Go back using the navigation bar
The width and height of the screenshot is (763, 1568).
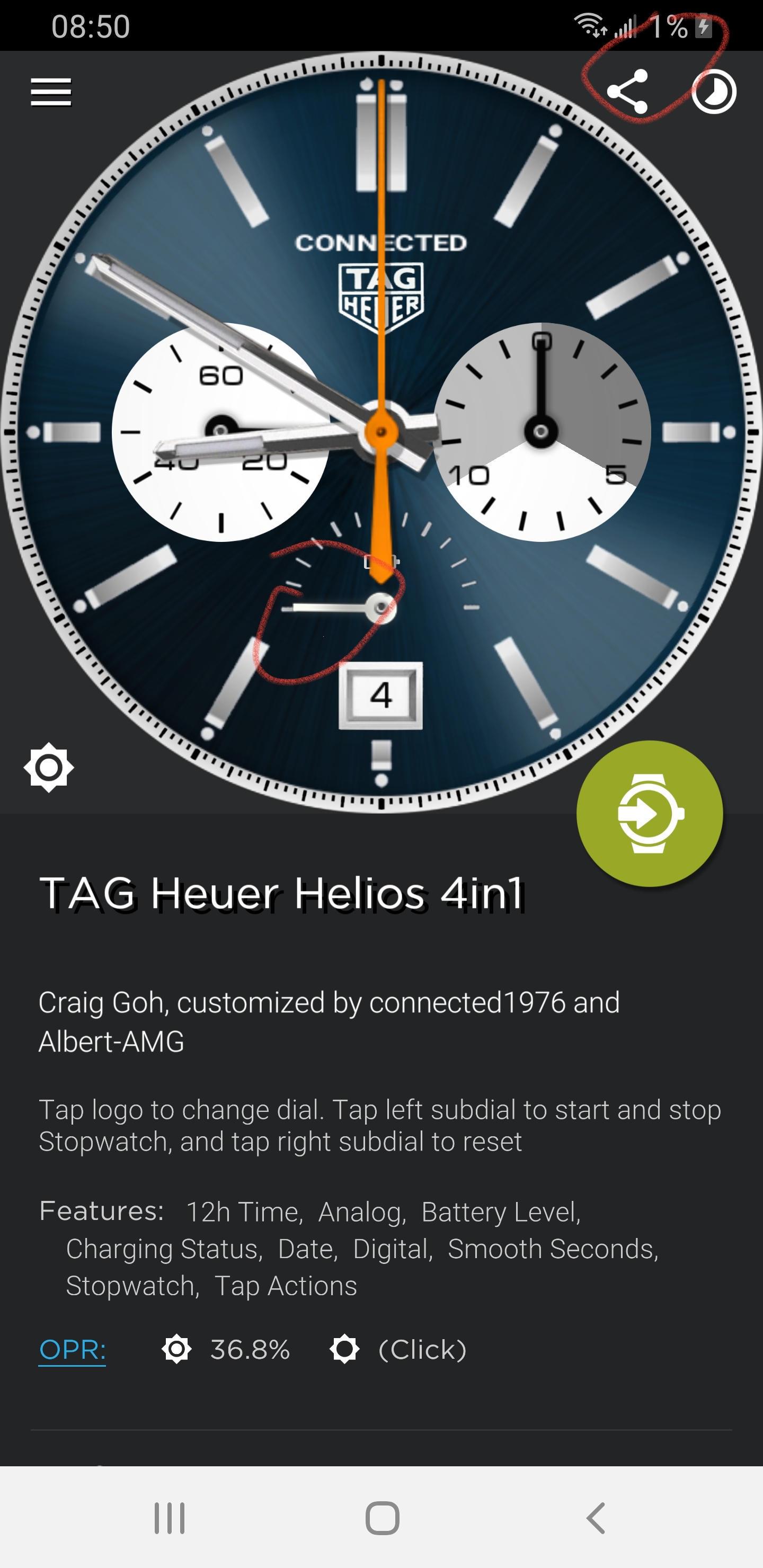pos(596,1518)
